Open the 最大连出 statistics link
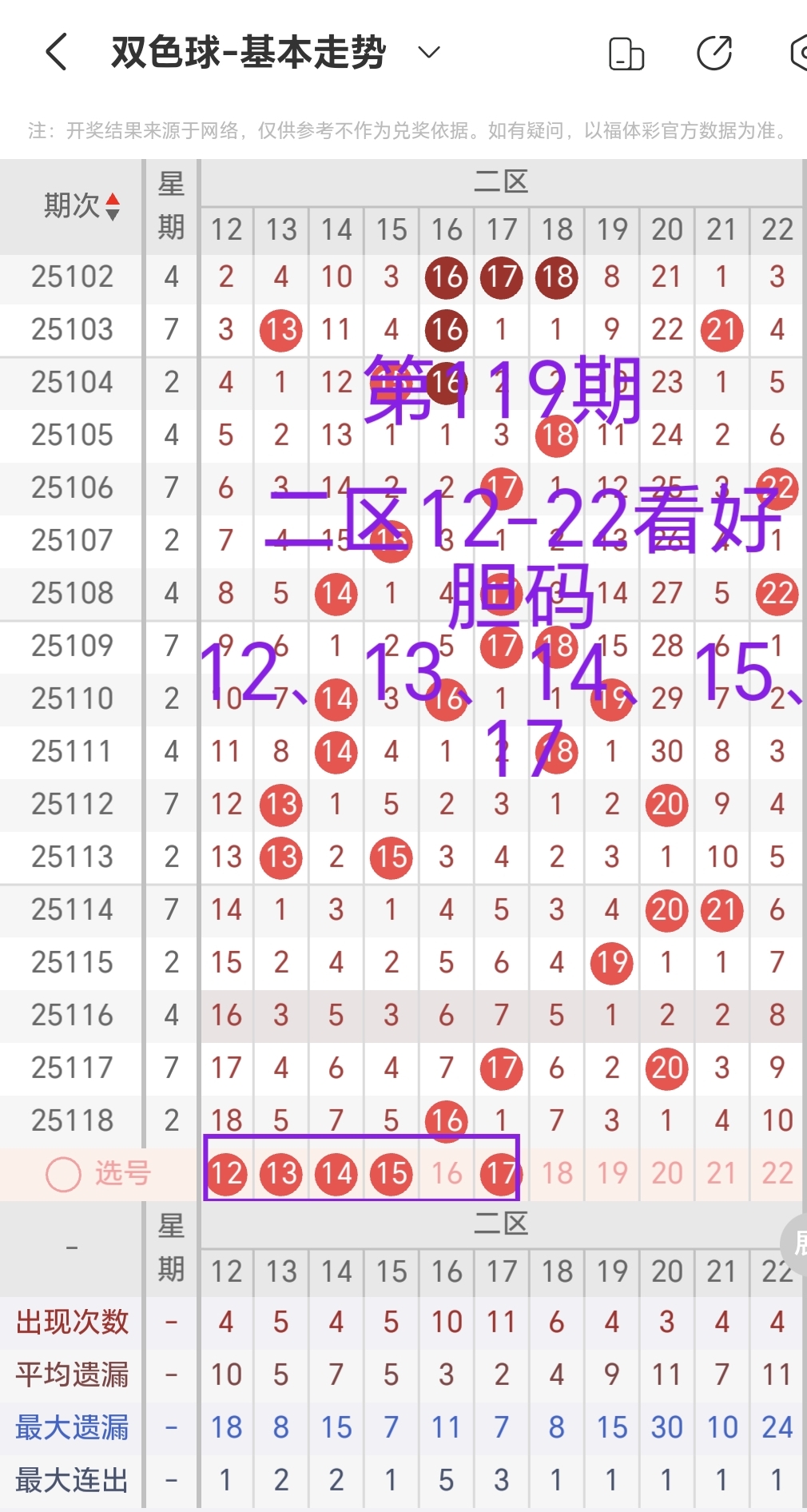The image size is (807, 1512). click(x=70, y=1479)
